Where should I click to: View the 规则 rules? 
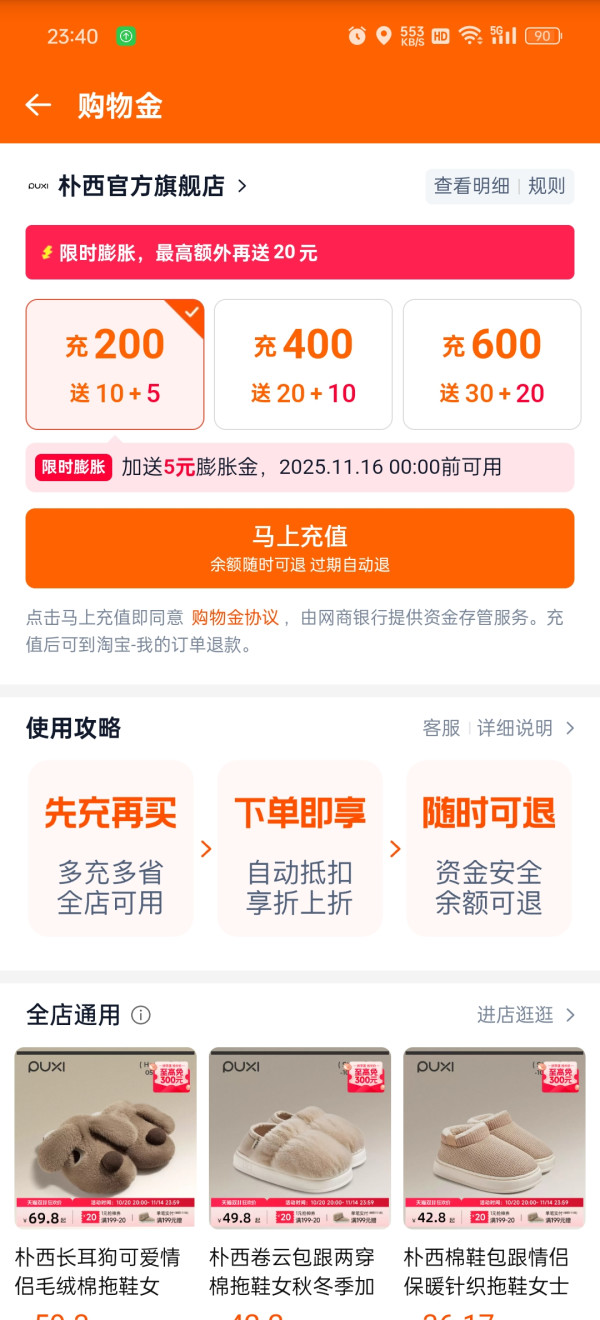point(546,186)
